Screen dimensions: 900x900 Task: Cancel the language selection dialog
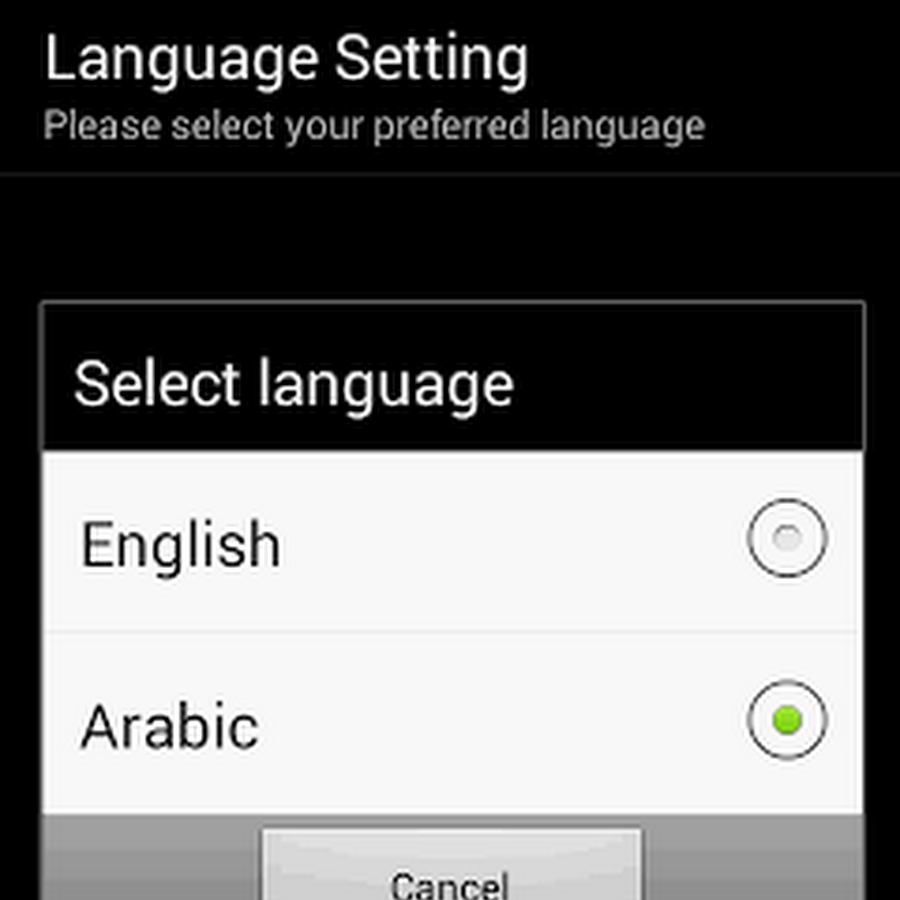[x=452, y=872]
